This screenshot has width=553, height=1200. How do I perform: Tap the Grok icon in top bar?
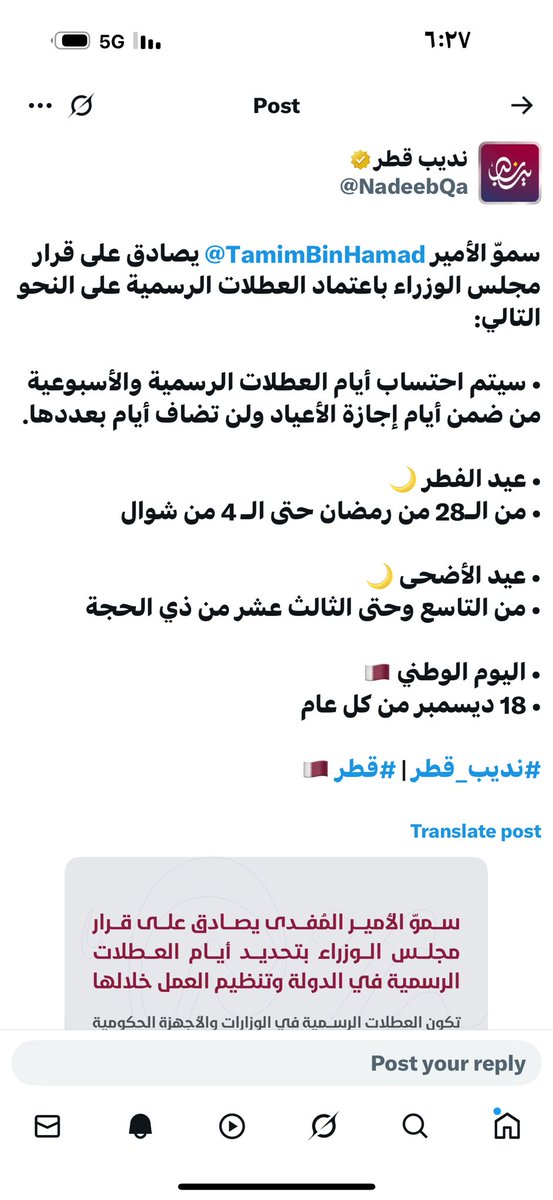[82, 106]
